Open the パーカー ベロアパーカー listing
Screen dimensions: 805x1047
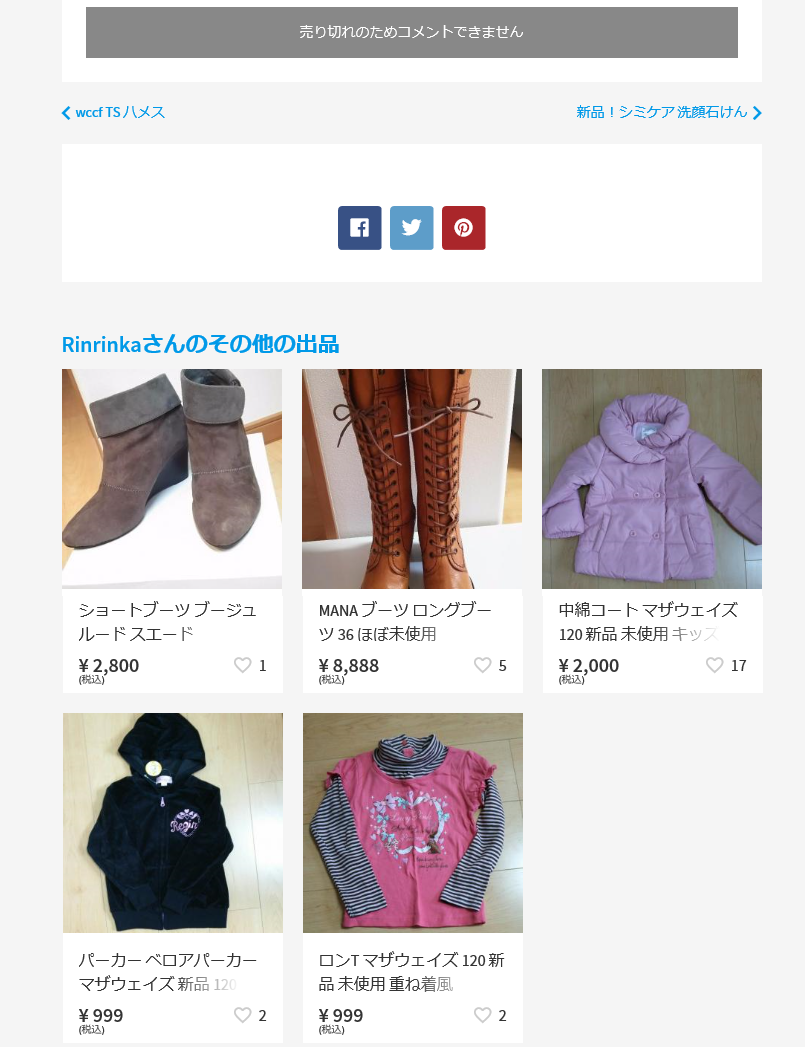click(173, 823)
